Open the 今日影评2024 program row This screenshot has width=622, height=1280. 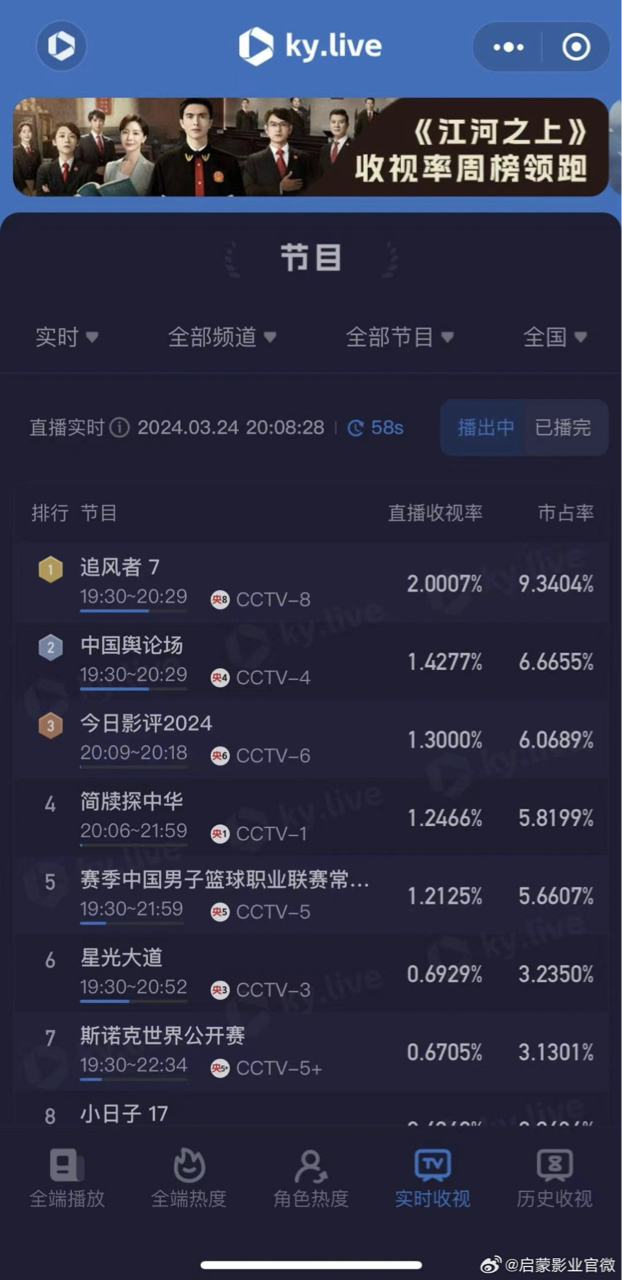[x=311, y=739]
